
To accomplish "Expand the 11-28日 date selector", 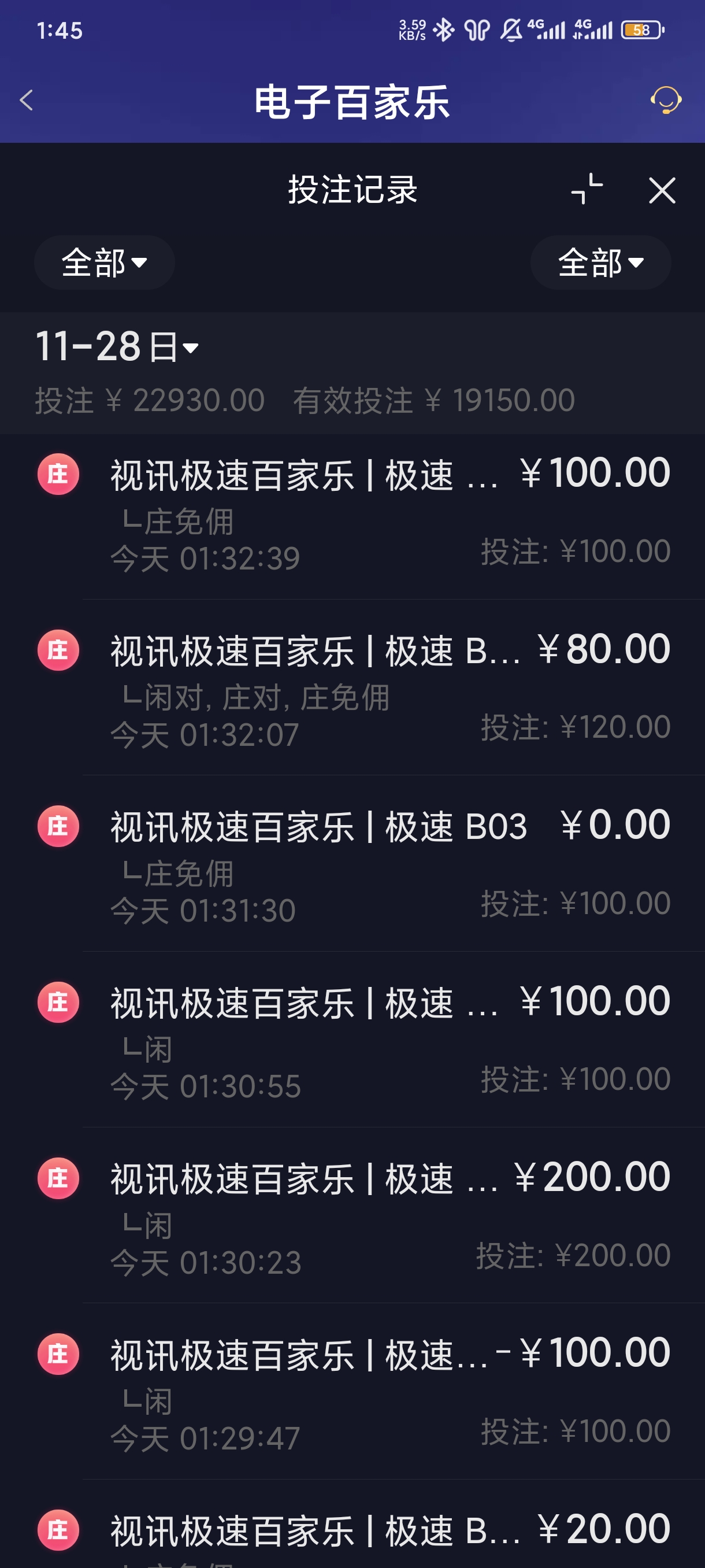I will coord(116,347).
